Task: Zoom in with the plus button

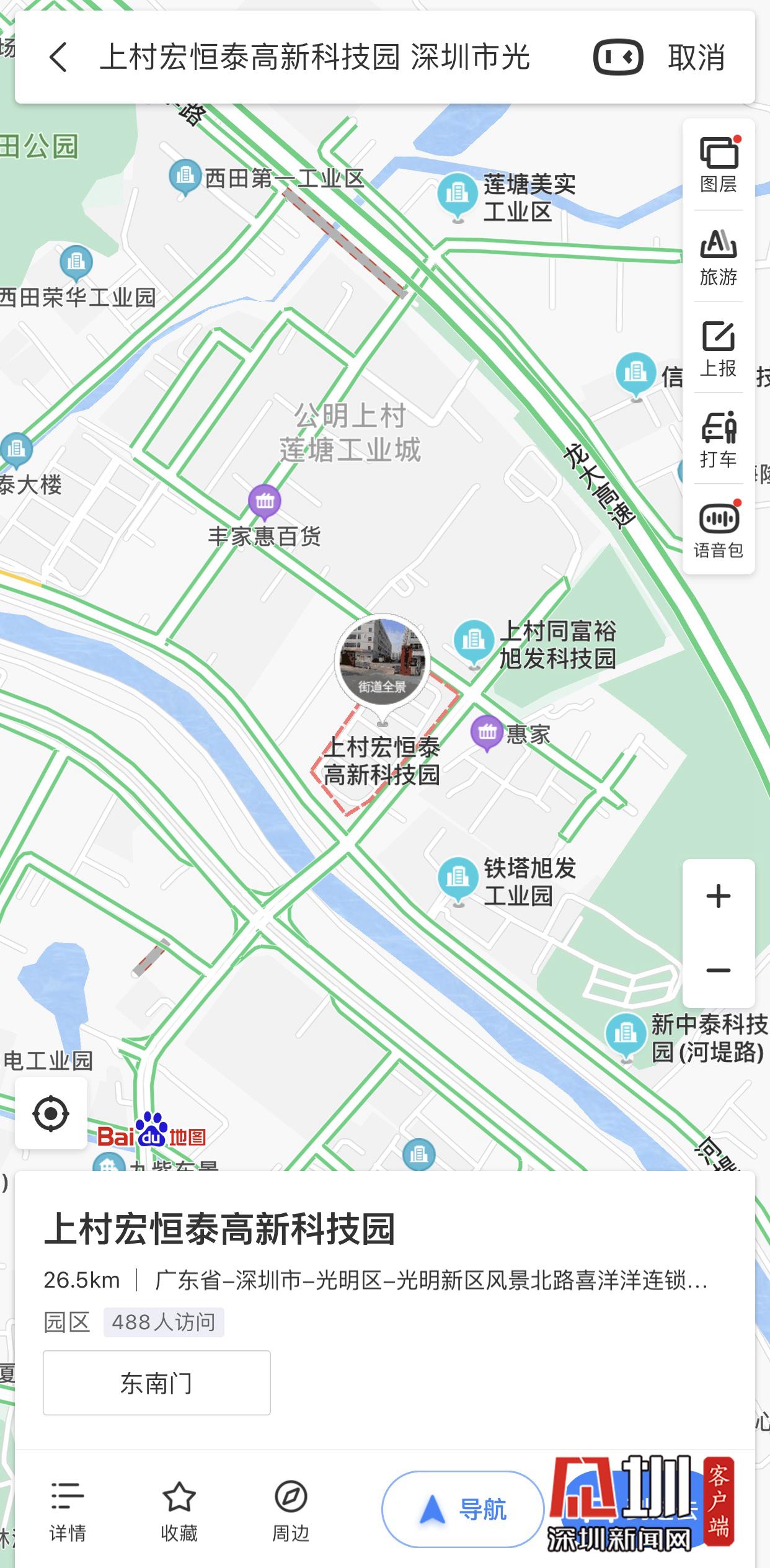Action: click(719, 896)
